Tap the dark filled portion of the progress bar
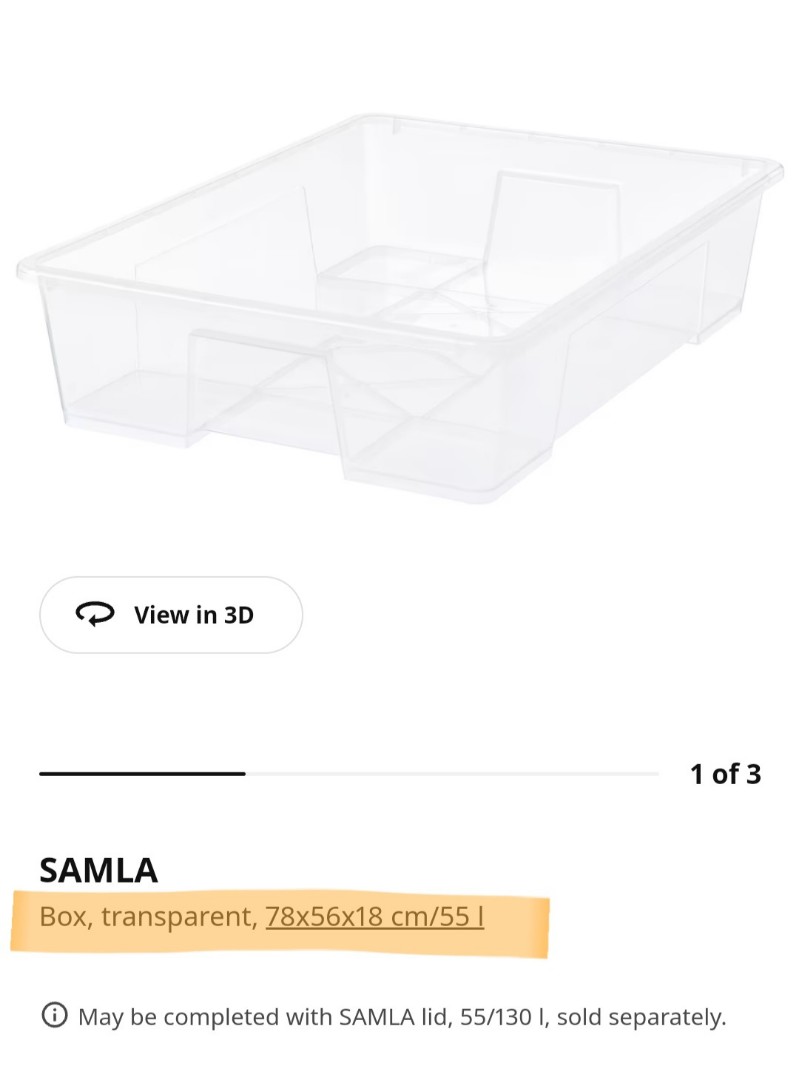799x1080 pixels. [x=140, y=773]
